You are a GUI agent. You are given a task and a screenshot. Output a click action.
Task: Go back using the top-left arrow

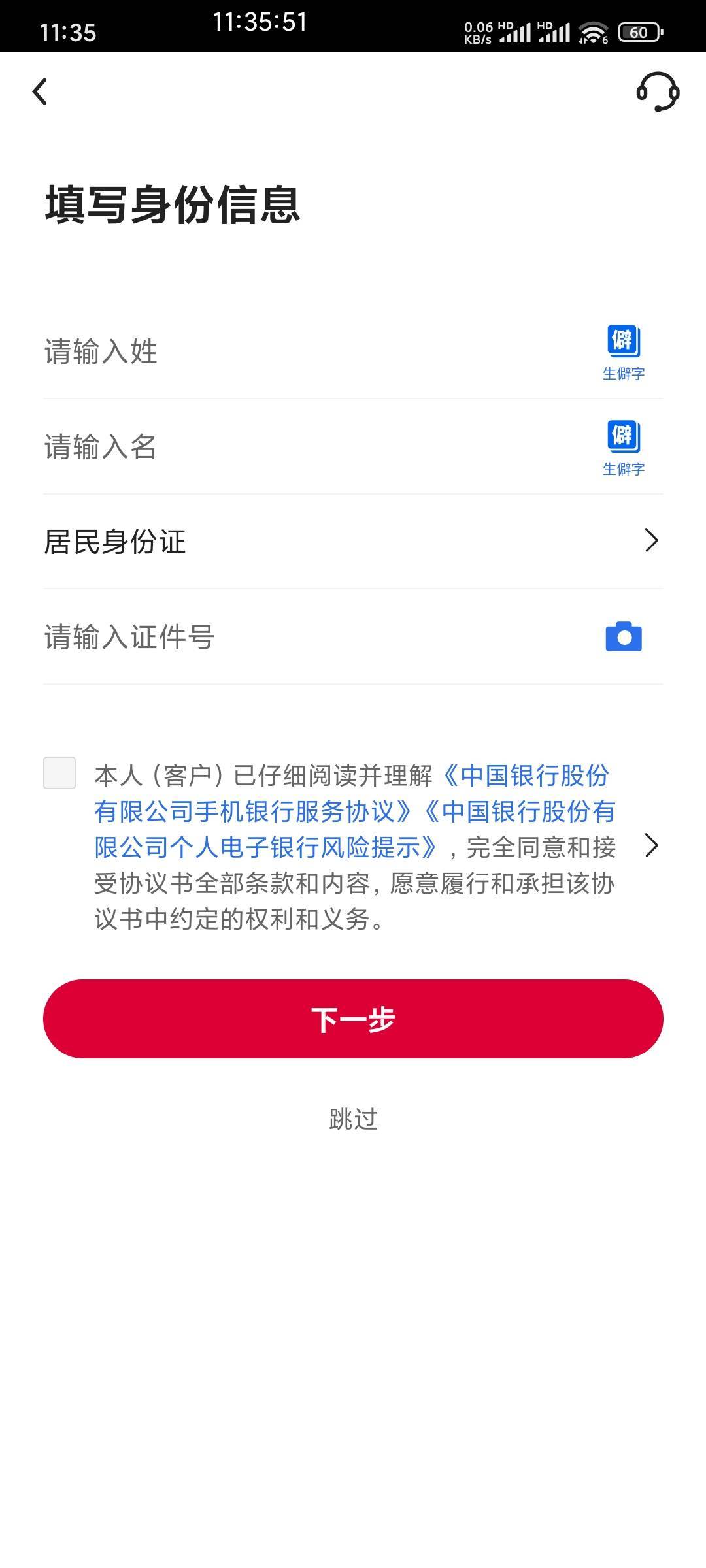[40, 91]
